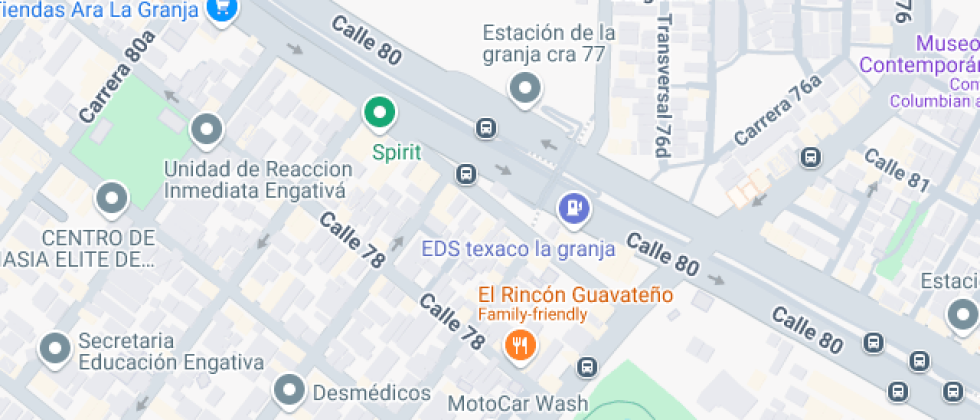Tap the Desmédicos location pin
Image resolution: width=980 pixels, height=420 pixels.
click(x=290, y=389)
